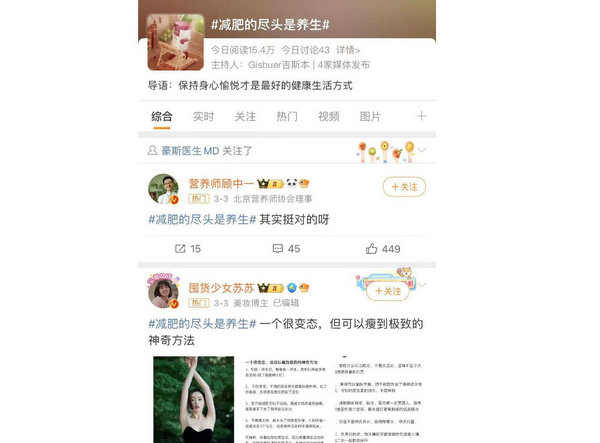Switch to the 关注 tab
Image resolution: width=600 pixels, height=443 pixels.
[245, 116]
